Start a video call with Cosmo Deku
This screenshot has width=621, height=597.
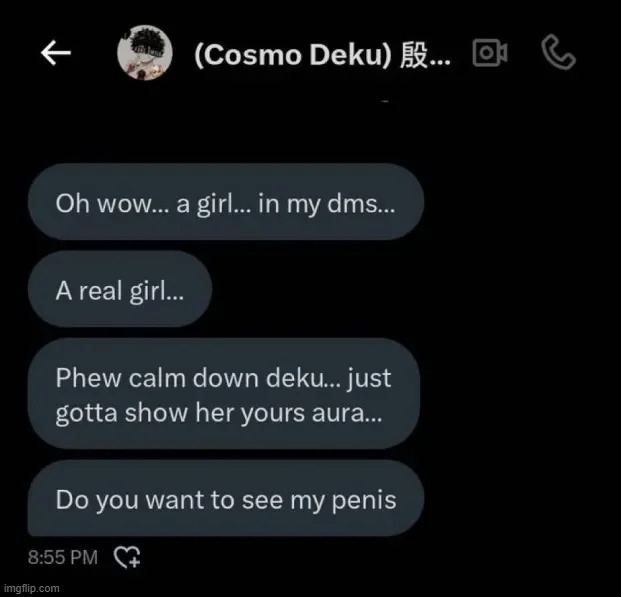489,54
